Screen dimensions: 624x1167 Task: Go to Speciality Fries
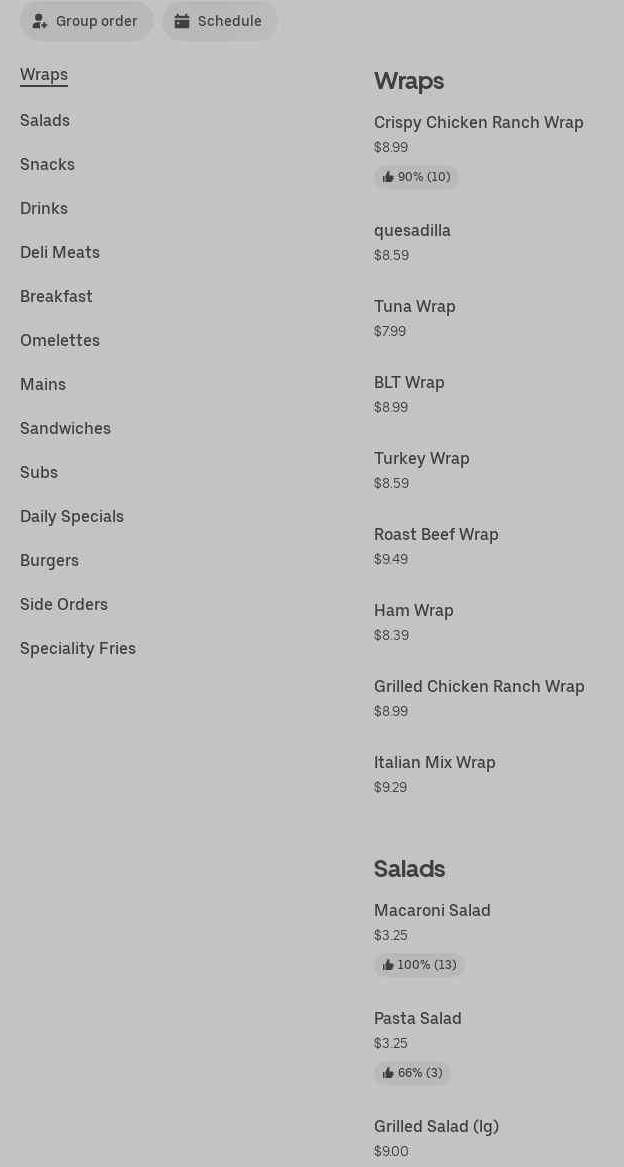click(x=78, y=648)
